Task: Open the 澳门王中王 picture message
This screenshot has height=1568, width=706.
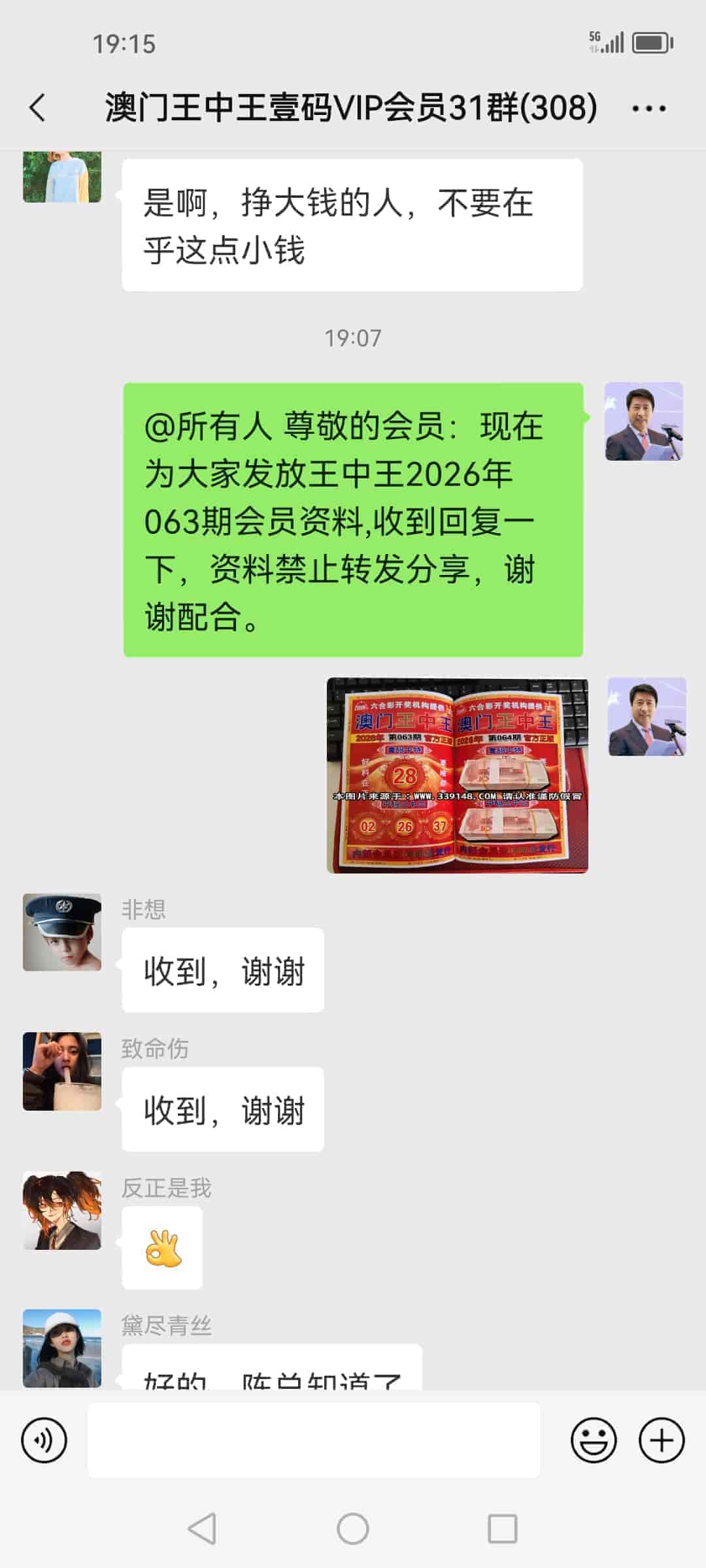Action: click(x=457, y=776)
